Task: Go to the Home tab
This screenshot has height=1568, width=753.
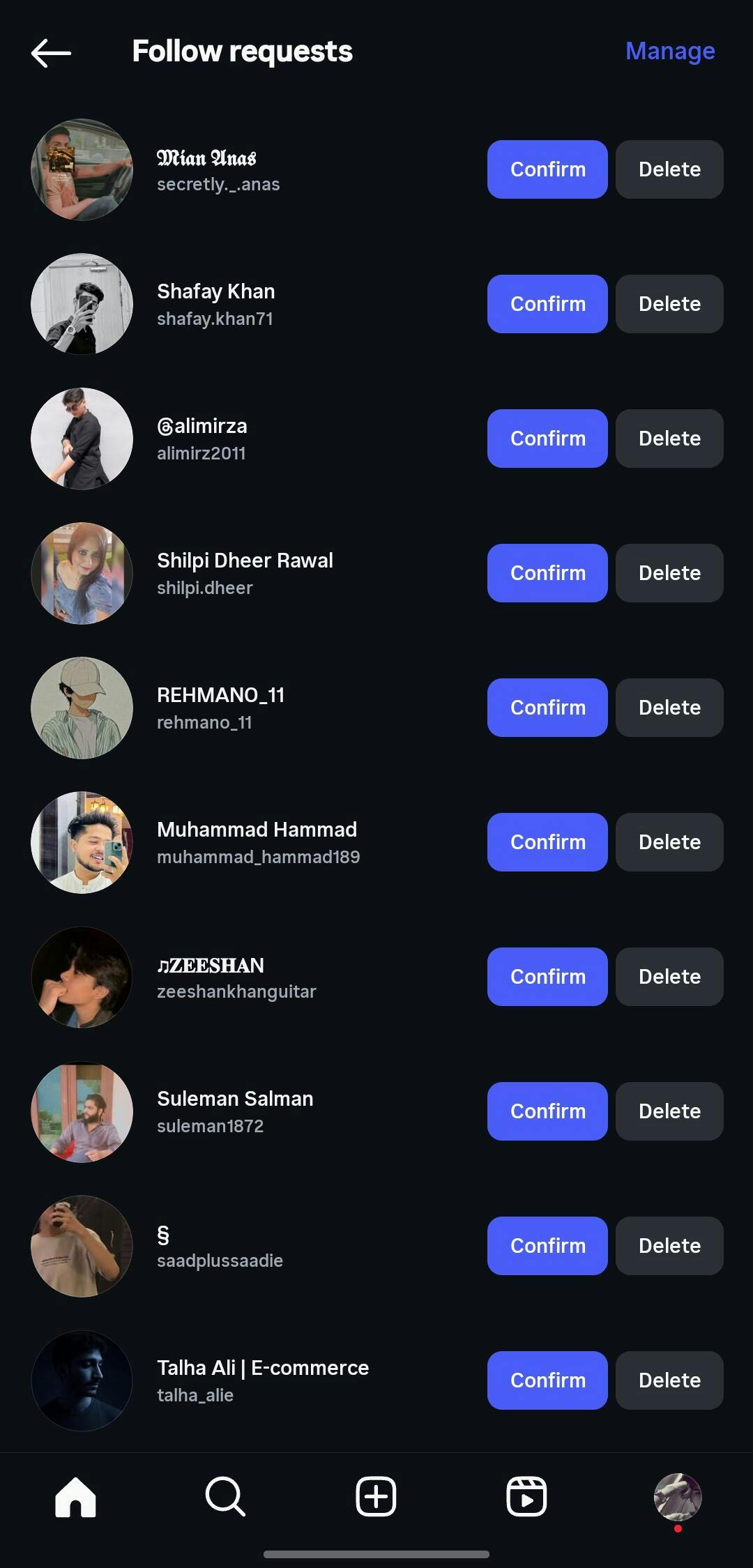Action: [75, 1496]
